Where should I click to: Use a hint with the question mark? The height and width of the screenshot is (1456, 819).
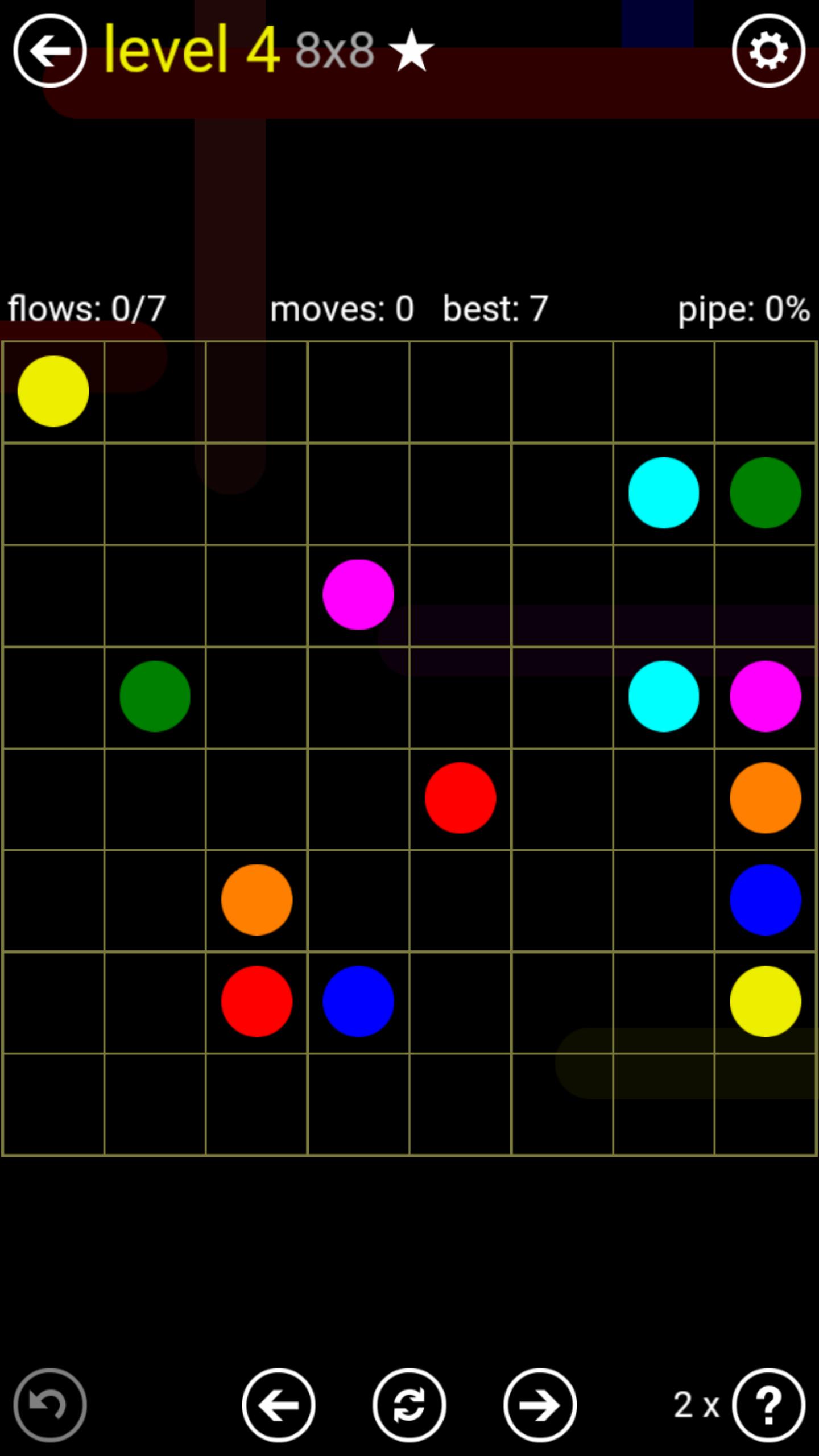tap(768, 1405)
